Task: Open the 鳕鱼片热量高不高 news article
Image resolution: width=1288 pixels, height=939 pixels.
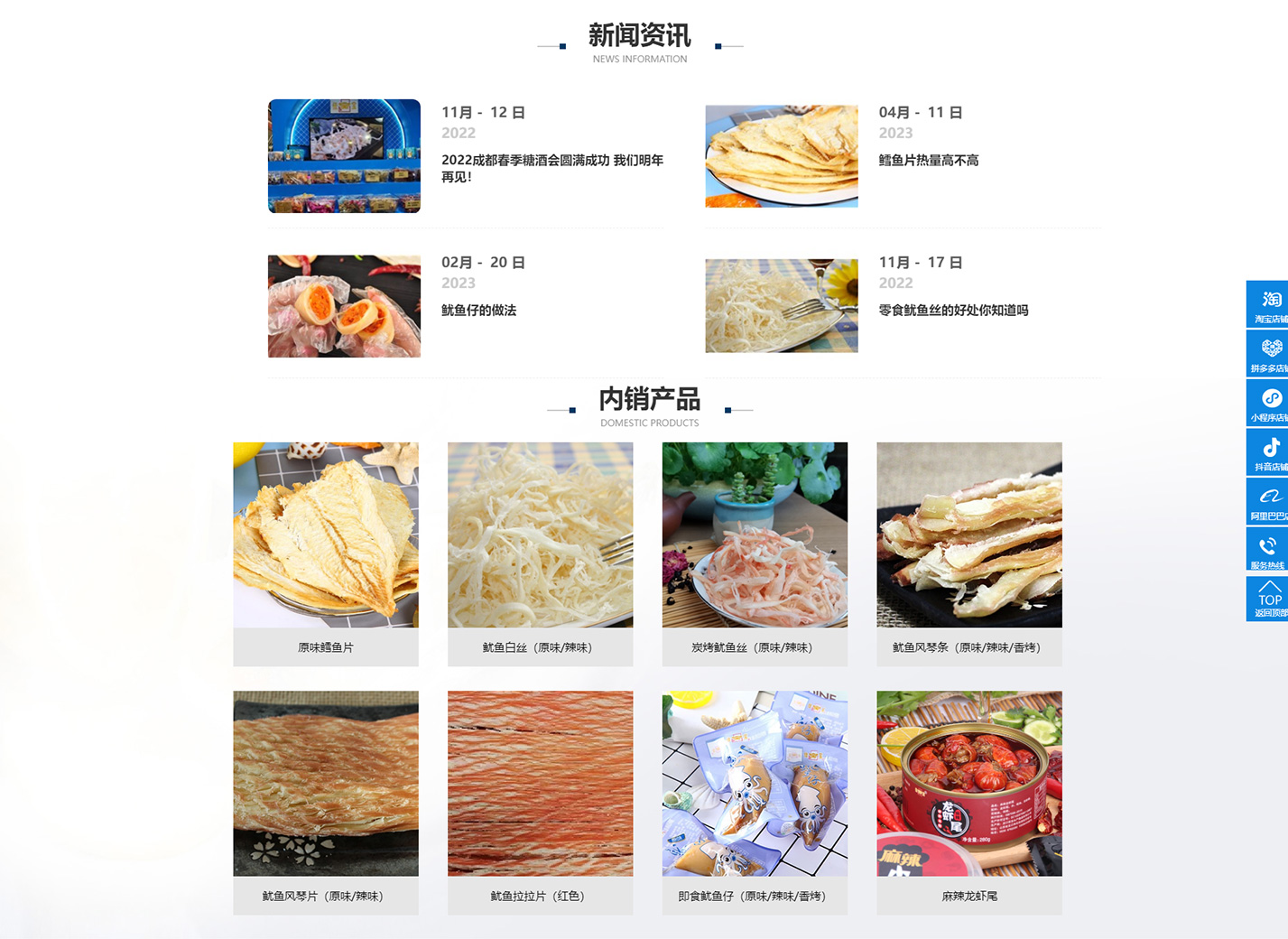Action: 928,161
